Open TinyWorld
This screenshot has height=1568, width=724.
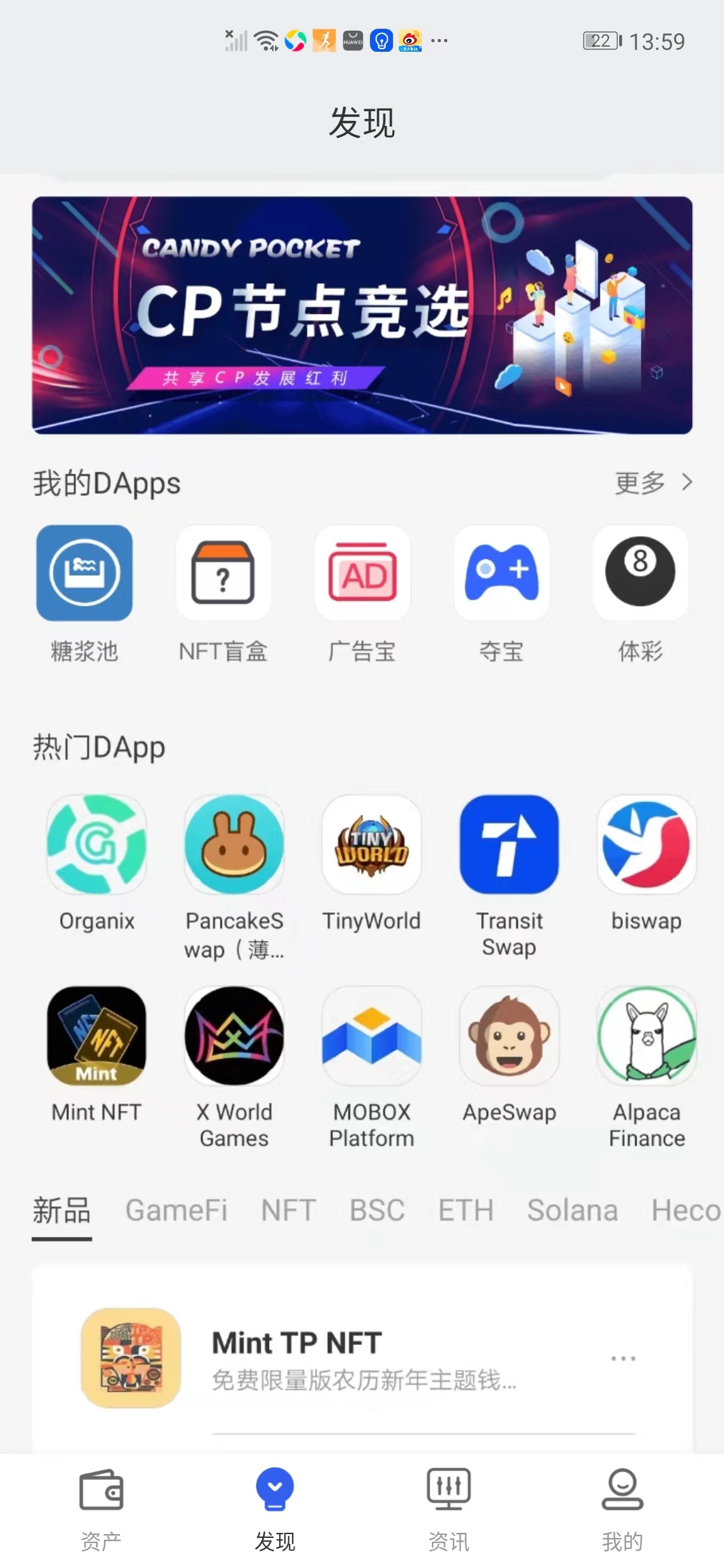coord(371,845)
